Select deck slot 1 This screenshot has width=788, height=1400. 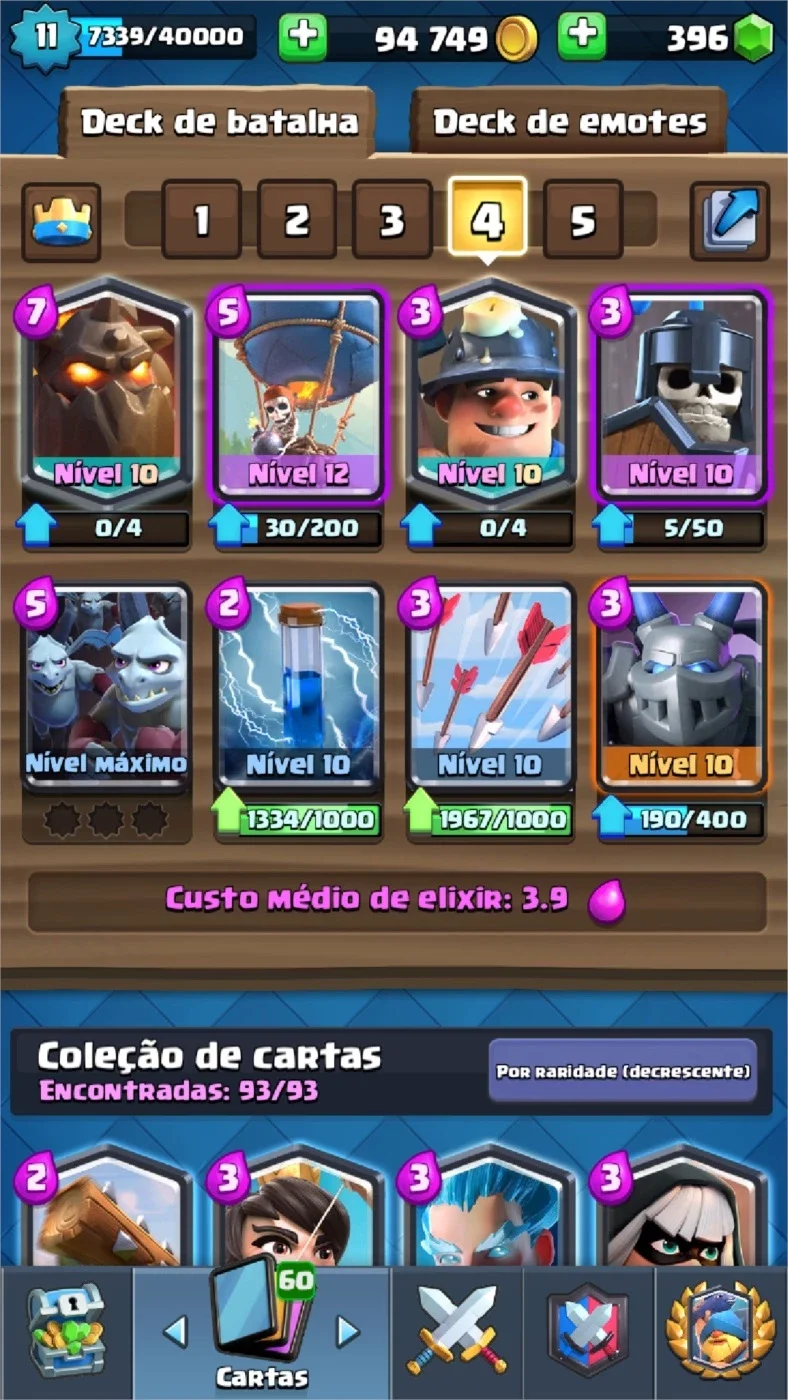(201, 220)
